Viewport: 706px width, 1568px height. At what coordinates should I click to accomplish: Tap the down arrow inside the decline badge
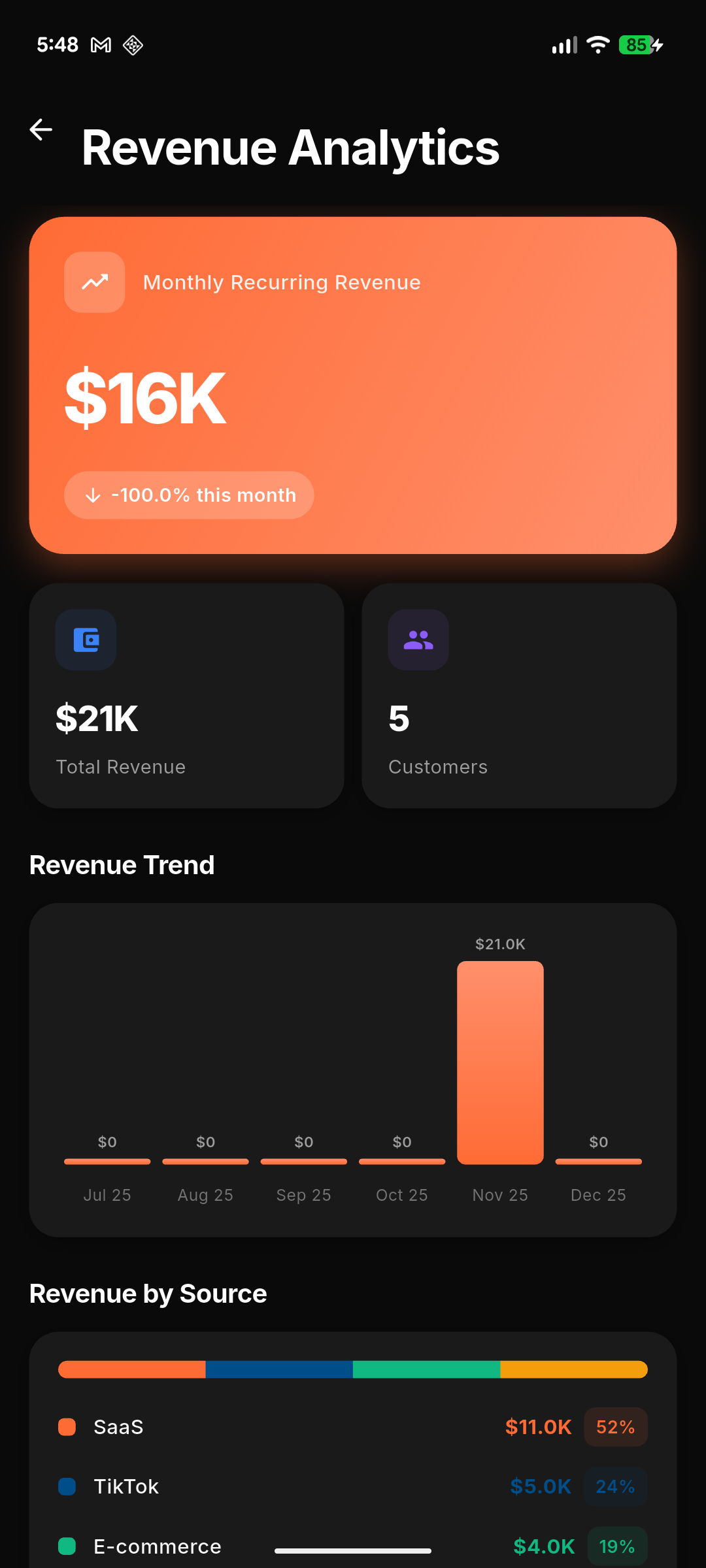tap(92, 495)
